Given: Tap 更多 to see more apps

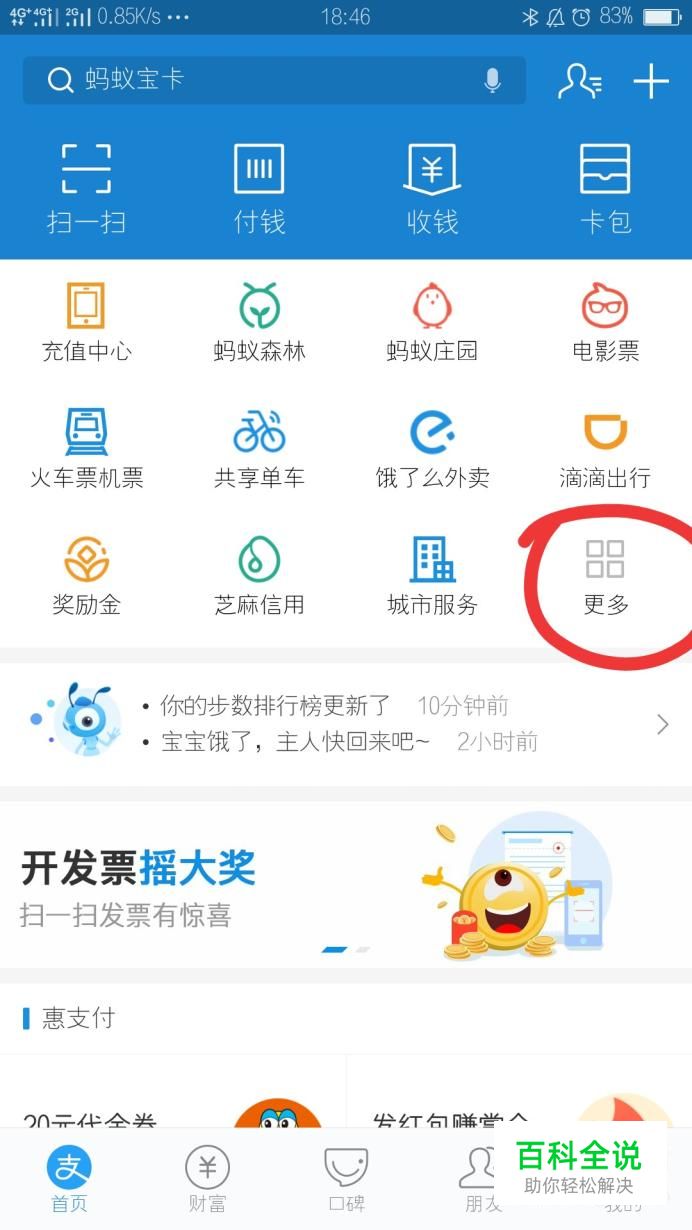Looking at the screenshot, I should click(x=605, y=577).
